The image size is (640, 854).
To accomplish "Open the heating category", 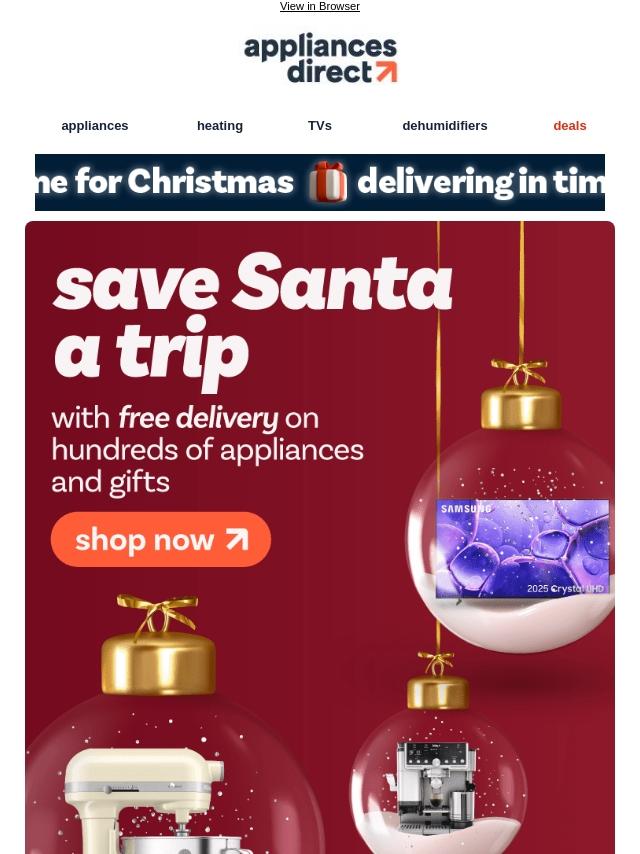I will (x=220, y=126).
